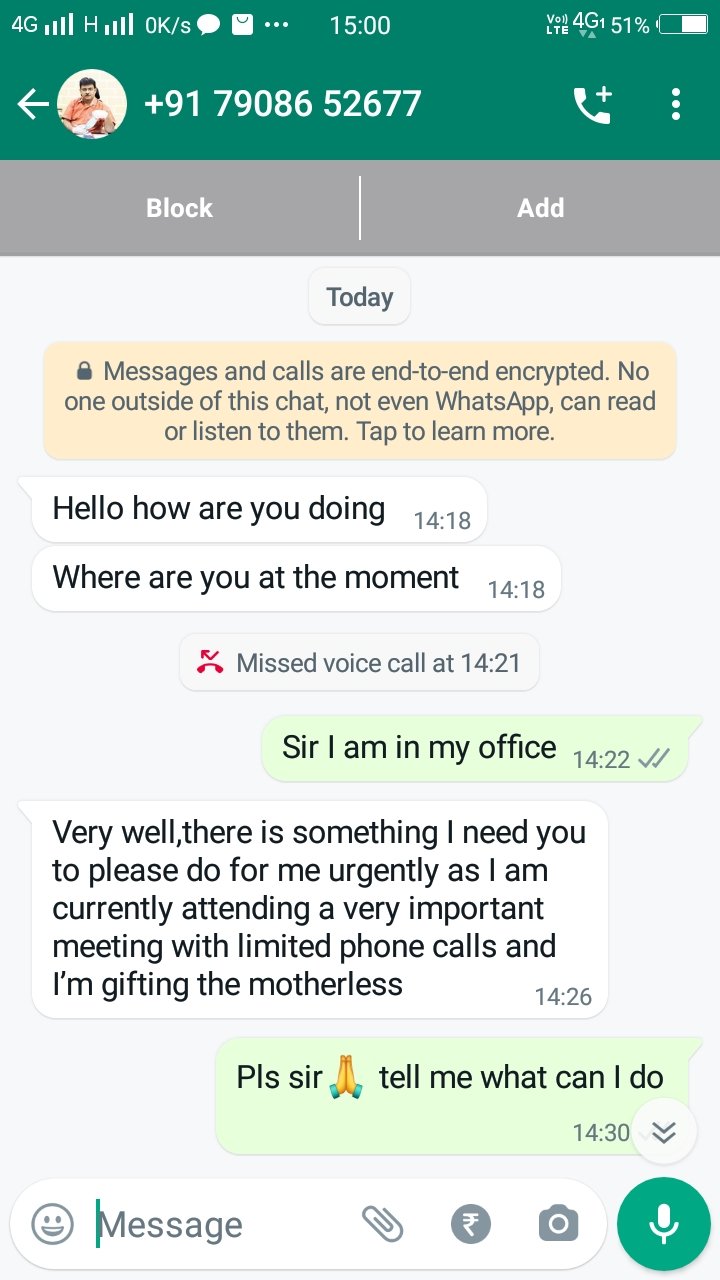Open the camera to send a photo
The width and height of the screenshot is (720, 1280).
(x=558, y=1224)
